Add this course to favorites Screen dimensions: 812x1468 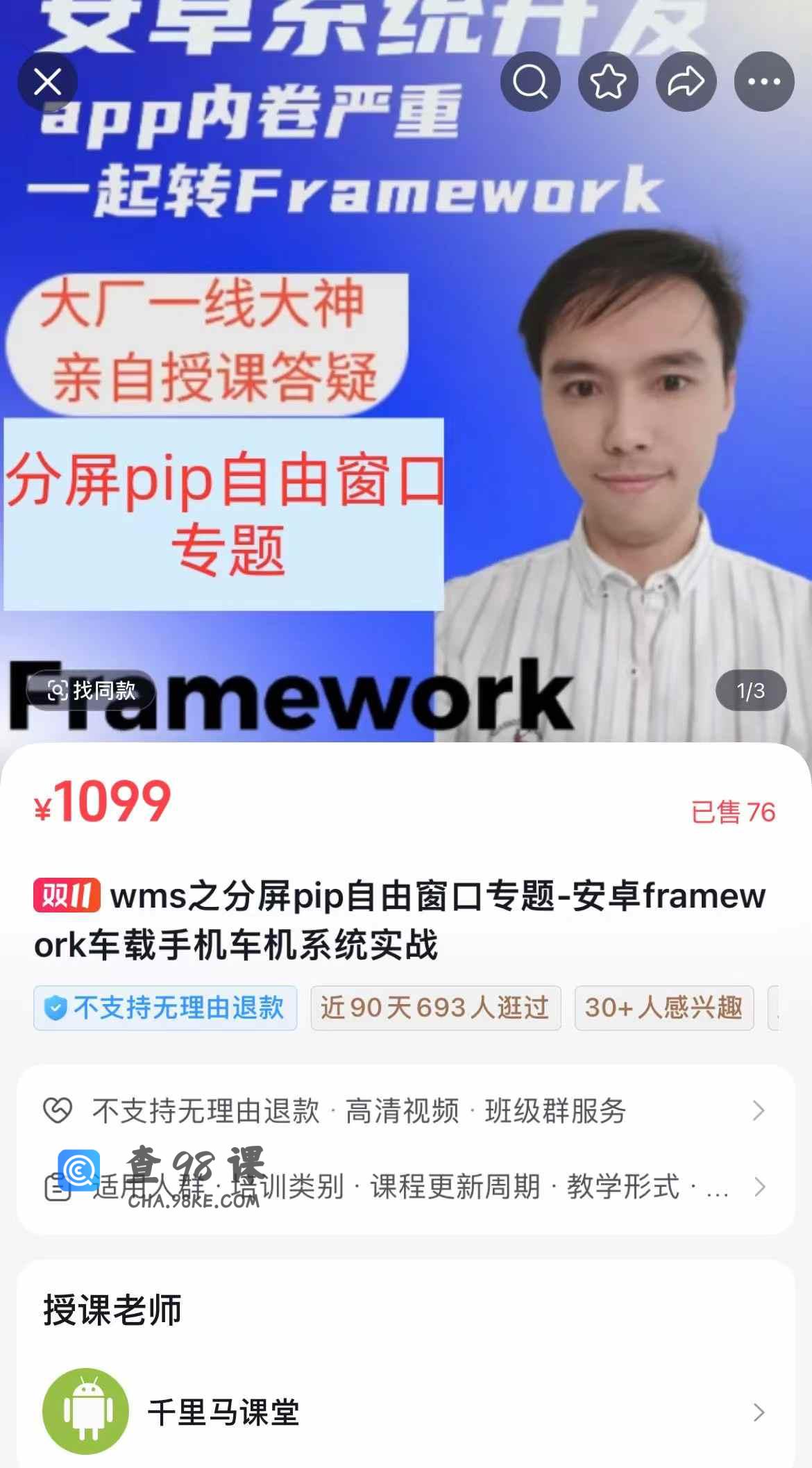[x=608, y=82]
